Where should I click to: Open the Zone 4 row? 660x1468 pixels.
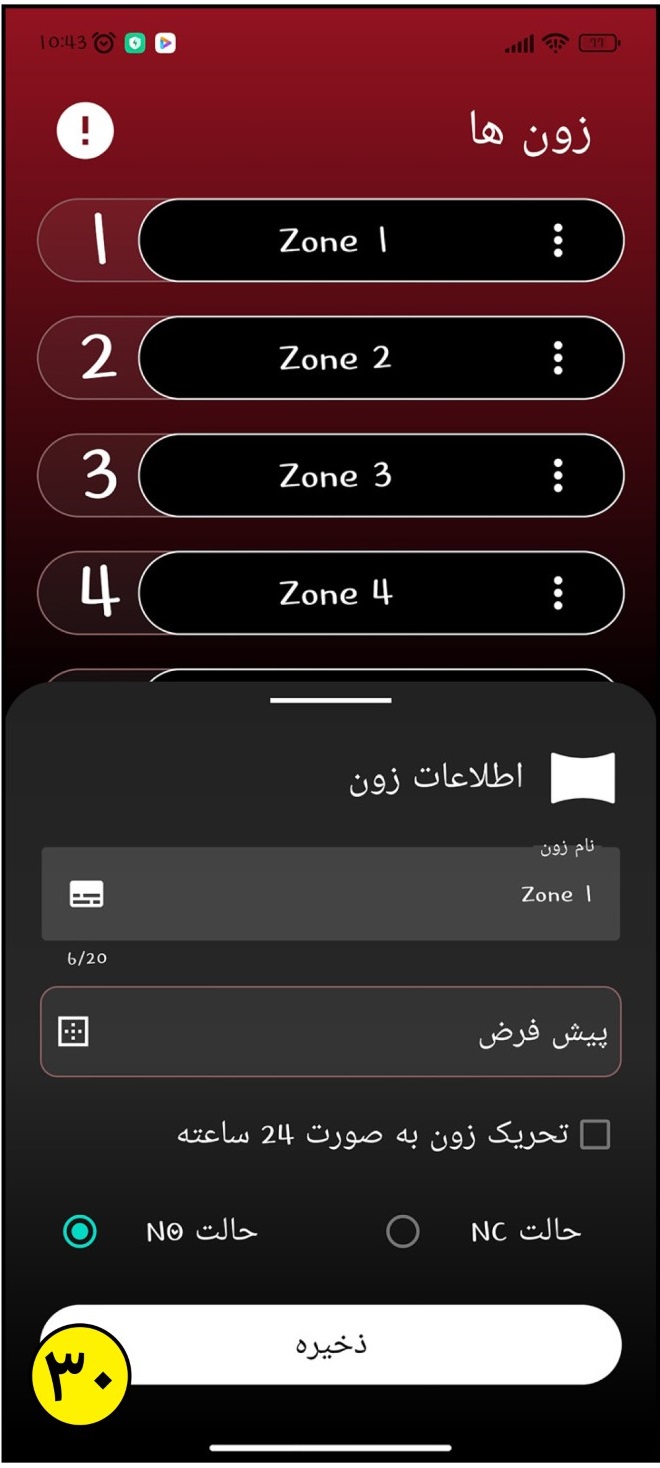(381, 593)
